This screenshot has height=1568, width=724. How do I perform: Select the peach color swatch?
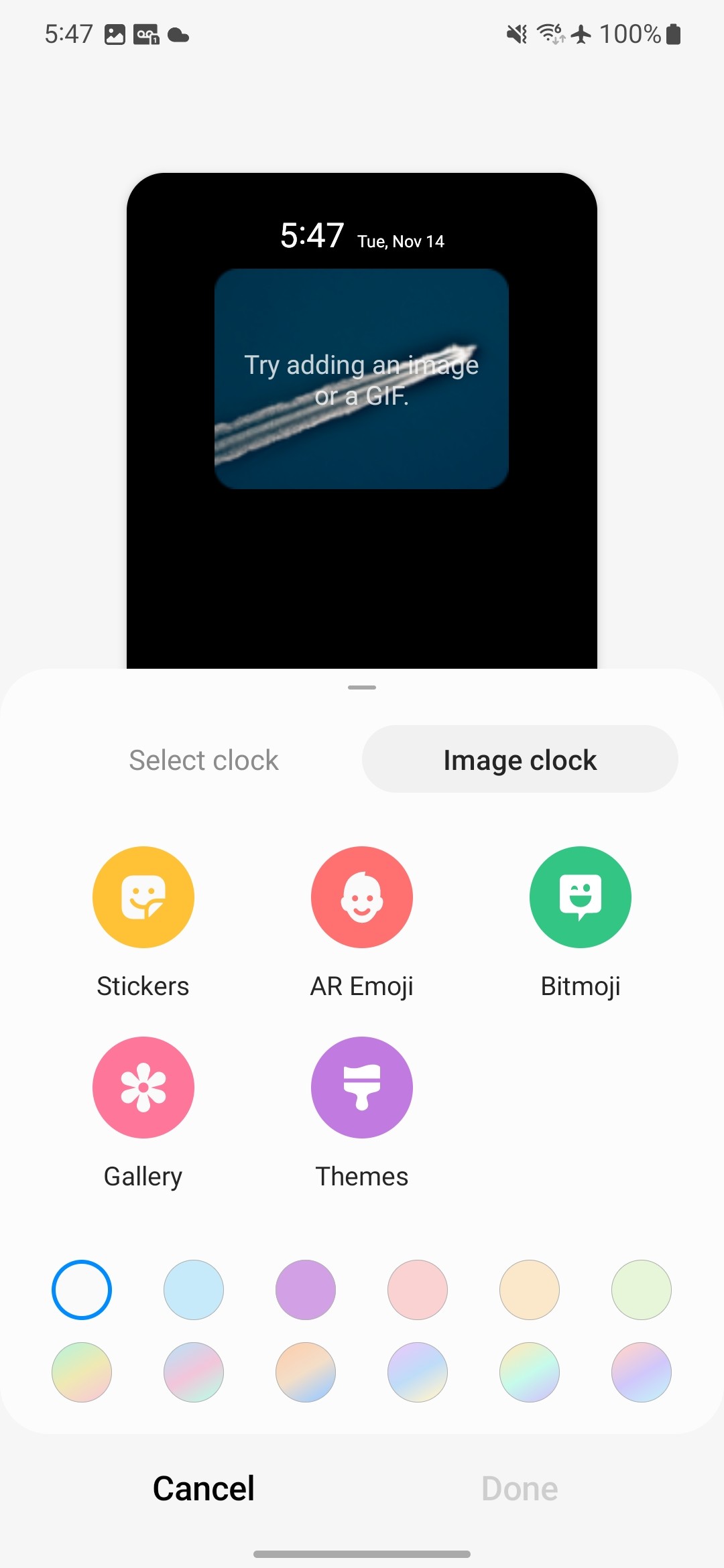coord(530,1290)
